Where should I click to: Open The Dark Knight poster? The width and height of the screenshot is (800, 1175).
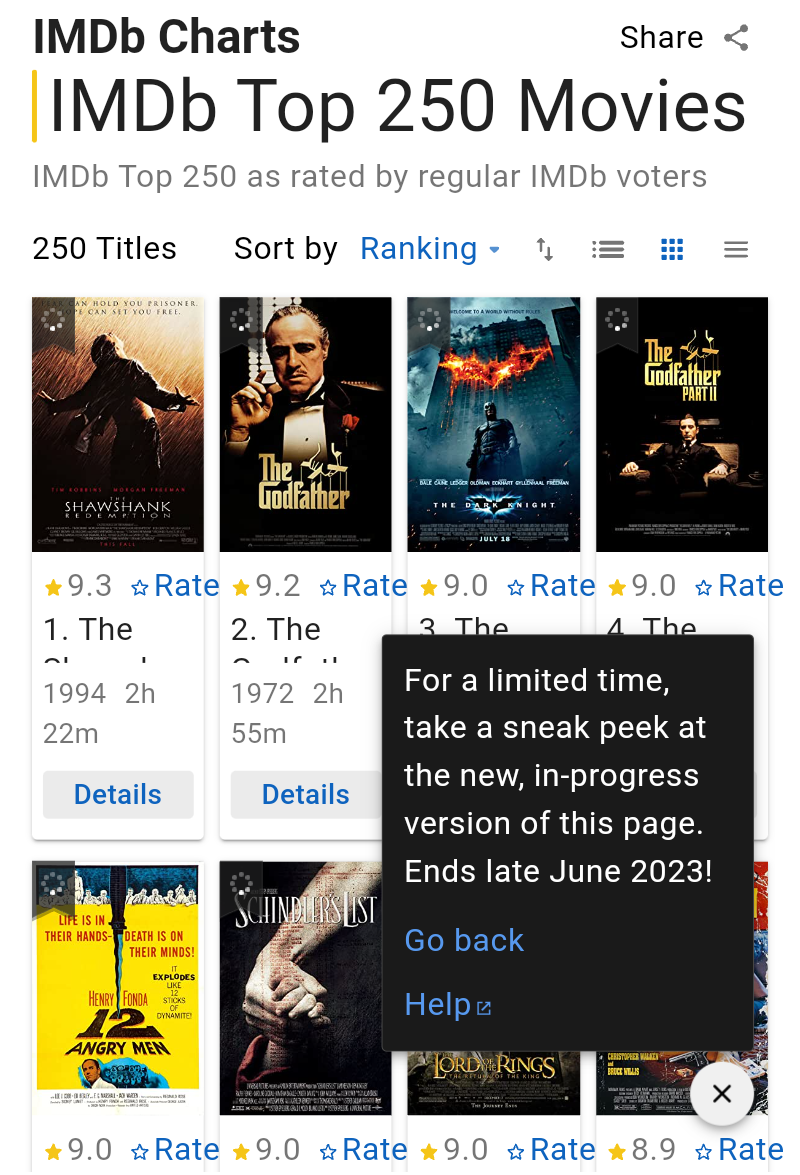[493, 424]
